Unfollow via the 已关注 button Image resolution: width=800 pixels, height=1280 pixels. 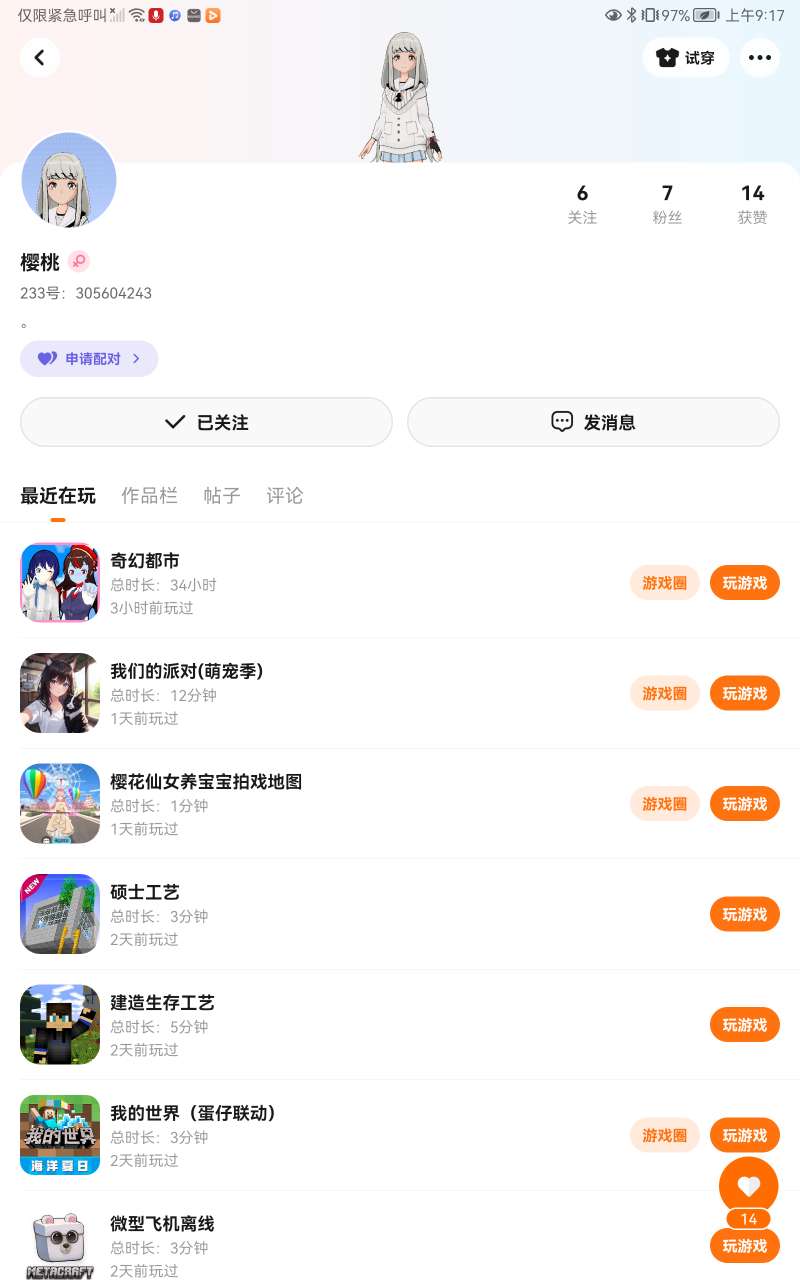[x=206, y=422]
